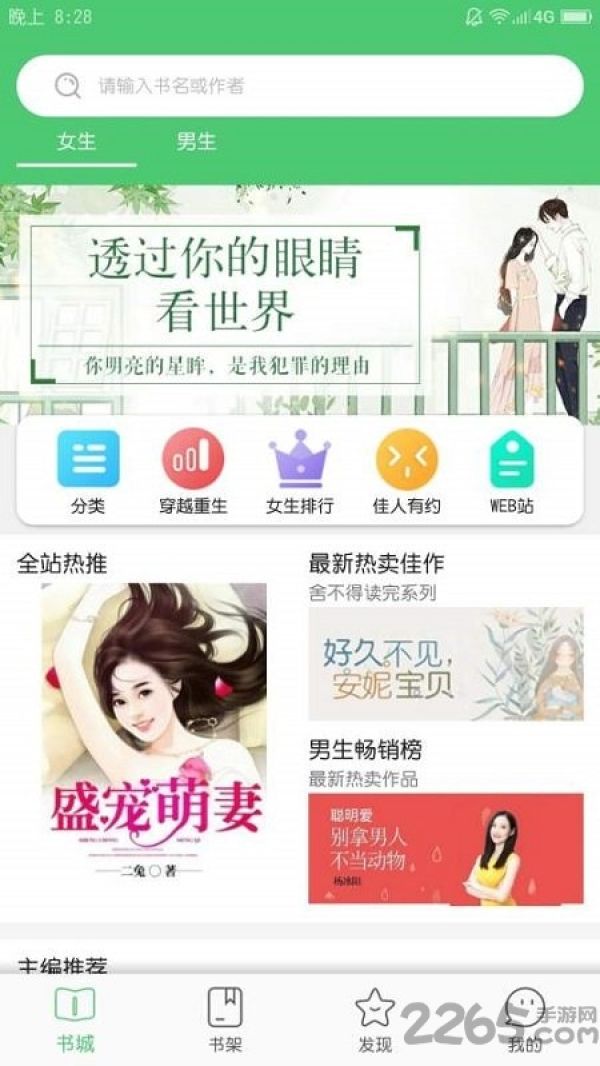The image size is (600, 1066).
Task: Open the 好久不见，安妮宝贝 banner
Action: (x=446, y=664)
